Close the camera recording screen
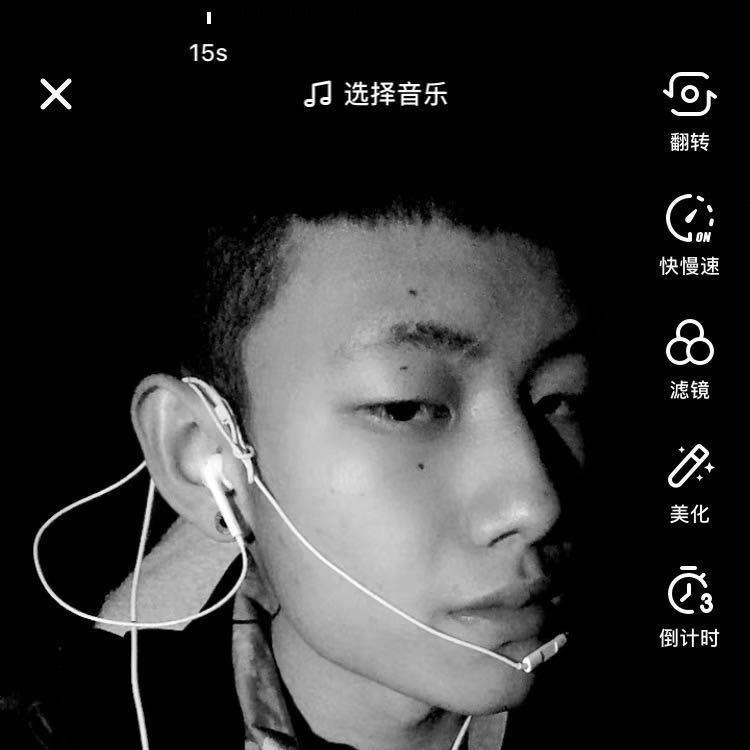Screen dimensions: 750x750 click(55, 94)
